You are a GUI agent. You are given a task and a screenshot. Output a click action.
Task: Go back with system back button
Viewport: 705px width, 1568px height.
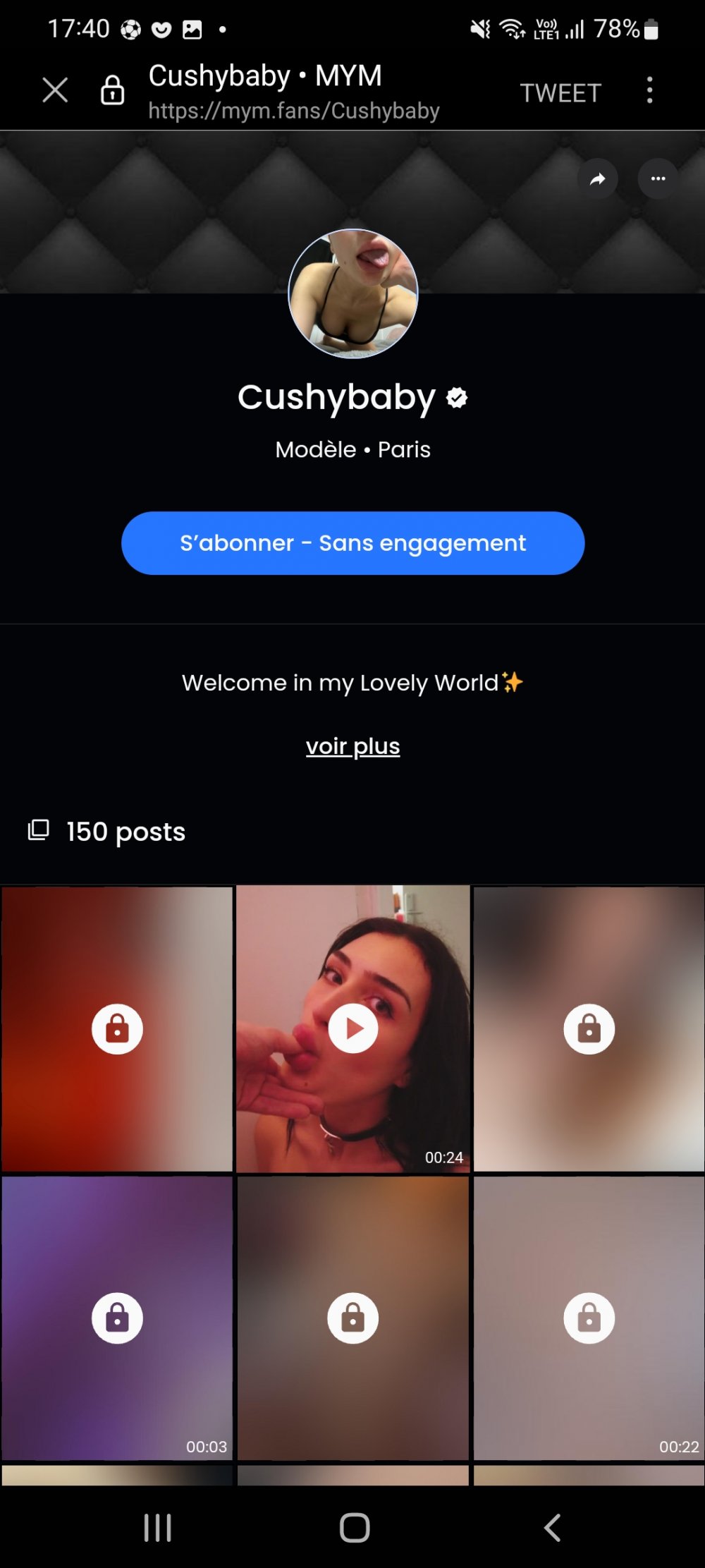pos(553,1528)
